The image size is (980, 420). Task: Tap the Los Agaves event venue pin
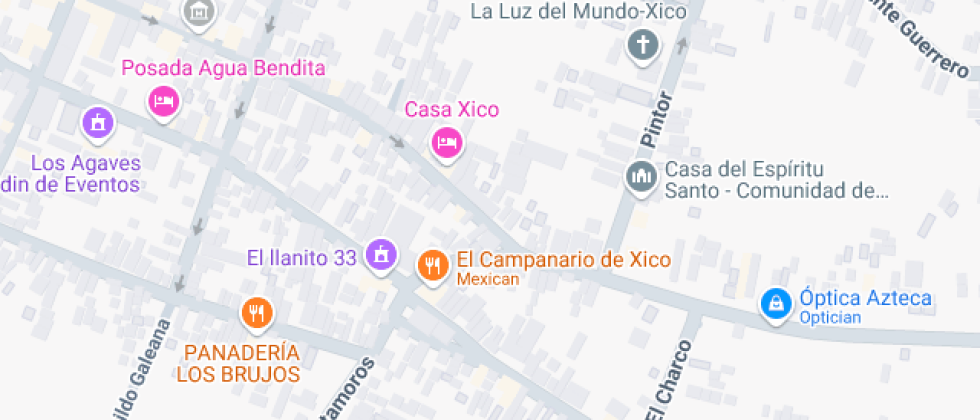click(98, 122)
